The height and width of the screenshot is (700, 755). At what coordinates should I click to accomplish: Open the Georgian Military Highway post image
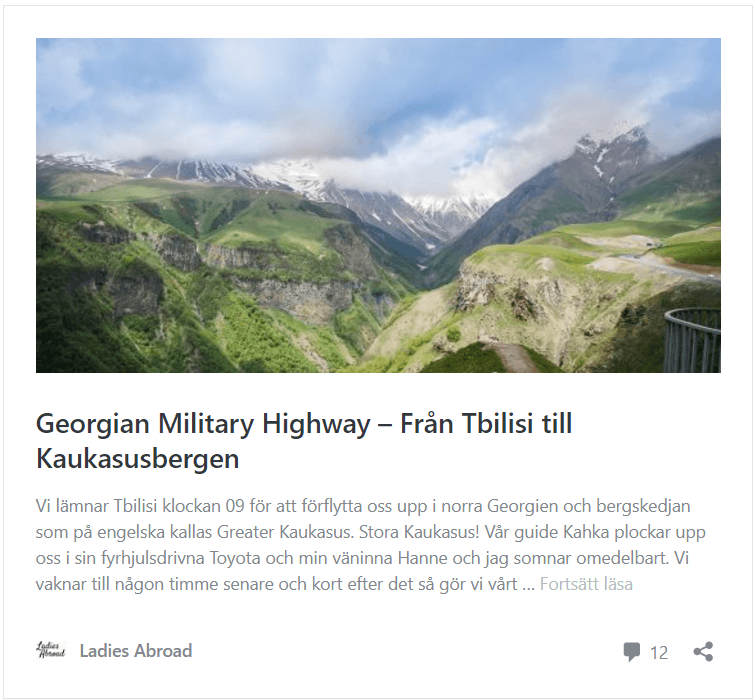click(x=378, y=205)
